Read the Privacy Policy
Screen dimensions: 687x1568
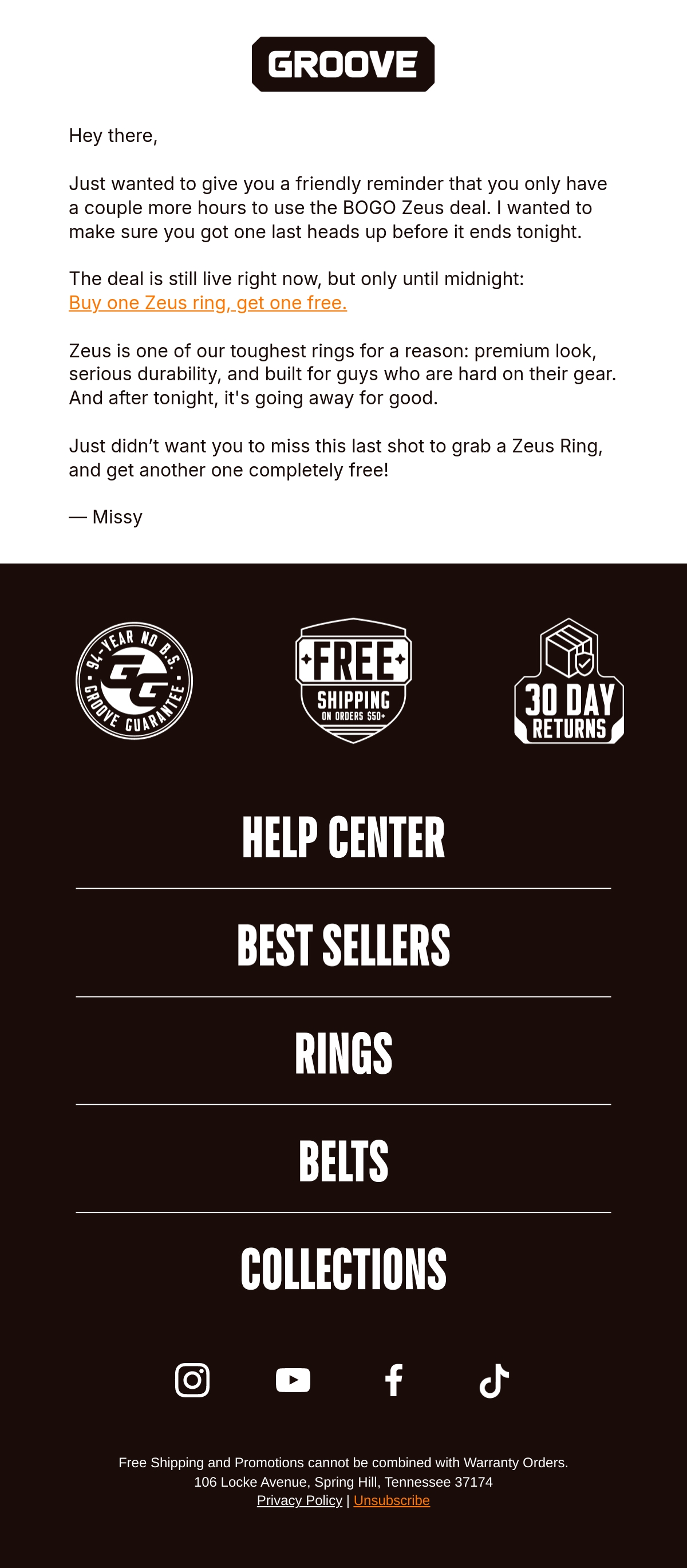coord(299,1500)
